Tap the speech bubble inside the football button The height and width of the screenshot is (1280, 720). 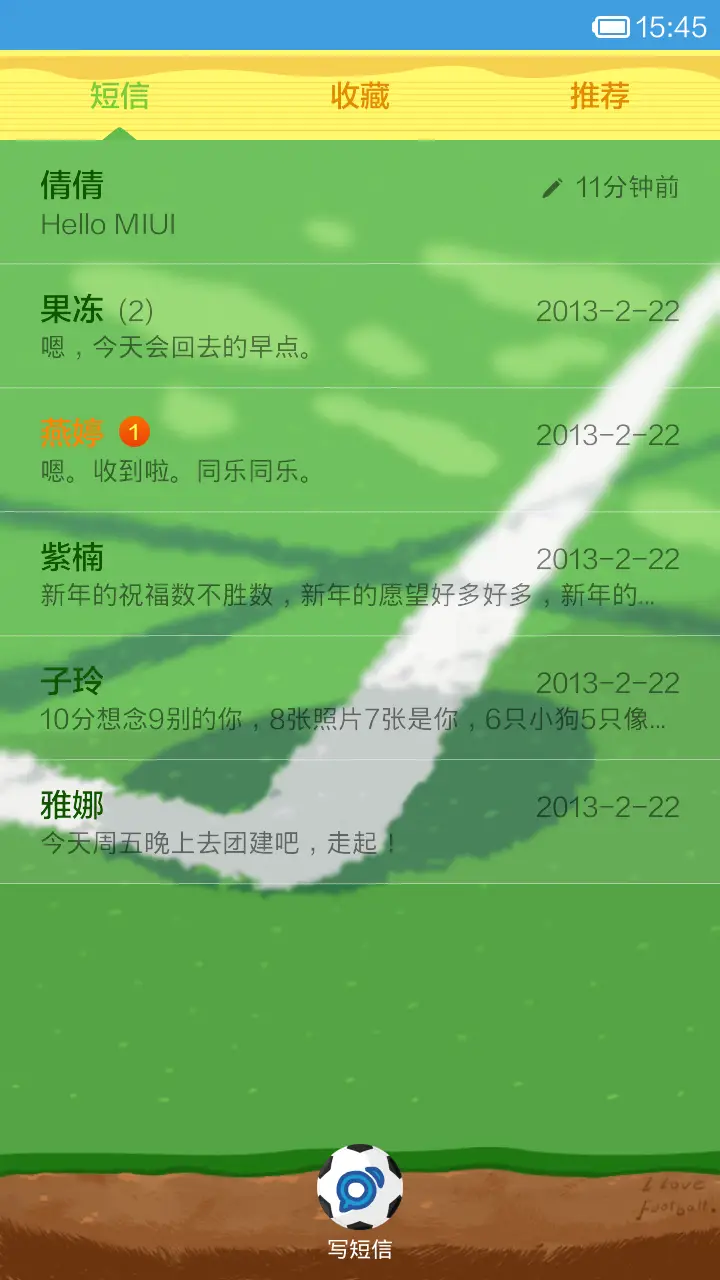(x=356, y=1190)
